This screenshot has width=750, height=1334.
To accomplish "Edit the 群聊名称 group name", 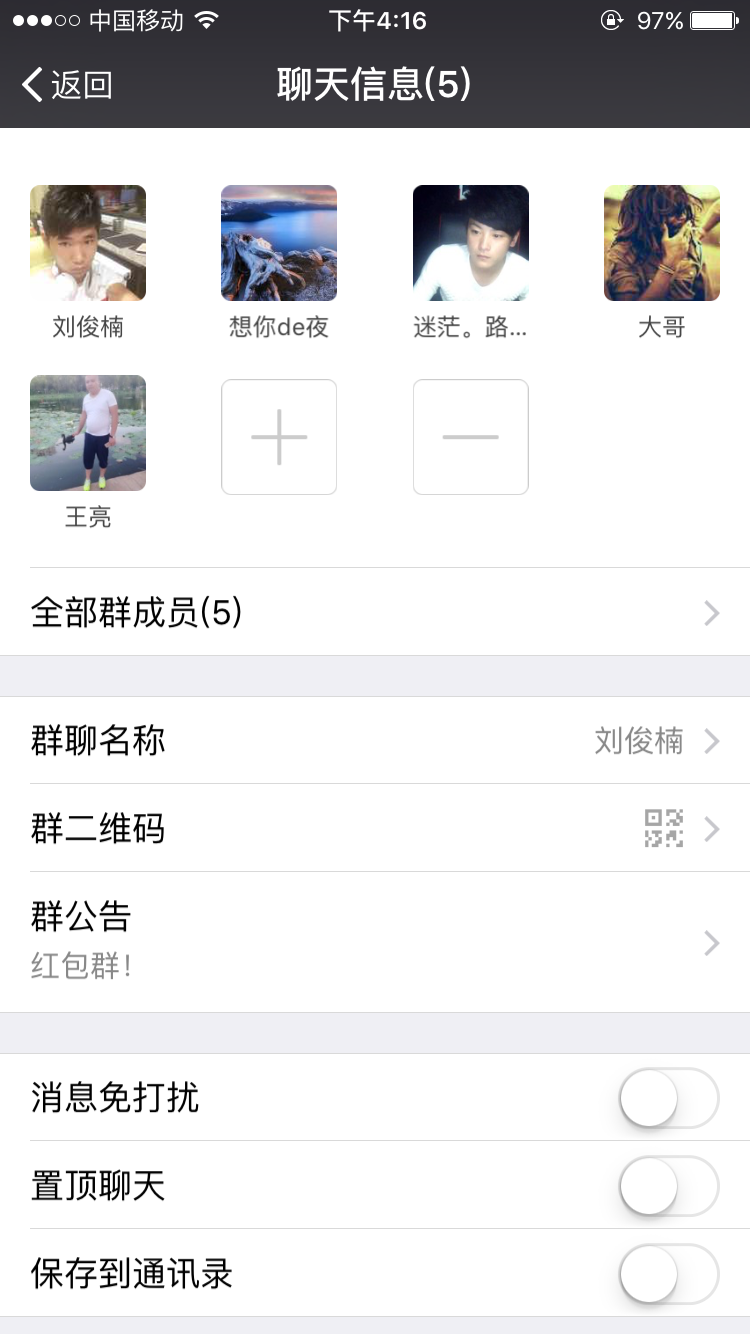I will click(x=375, y=741).
